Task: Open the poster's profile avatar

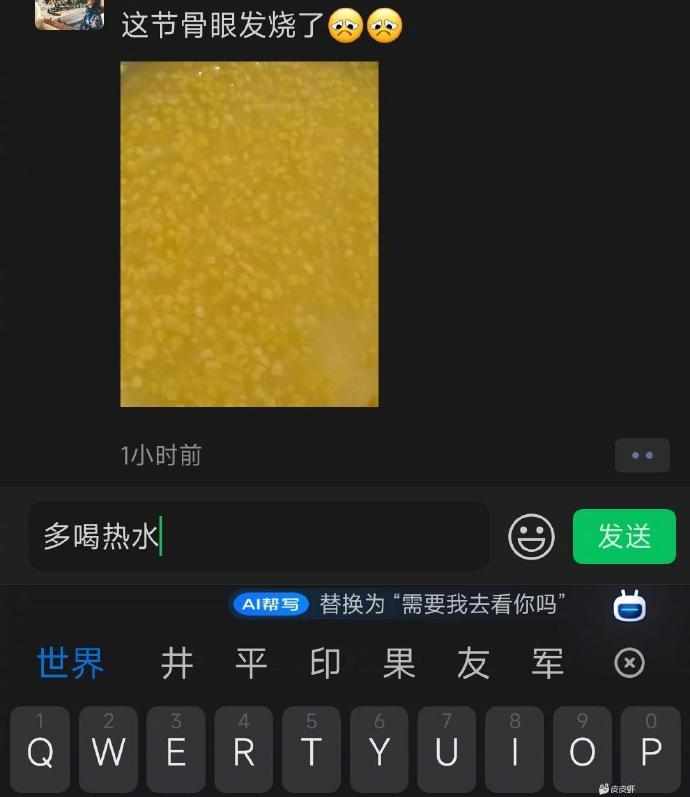Action: (68, 14)
